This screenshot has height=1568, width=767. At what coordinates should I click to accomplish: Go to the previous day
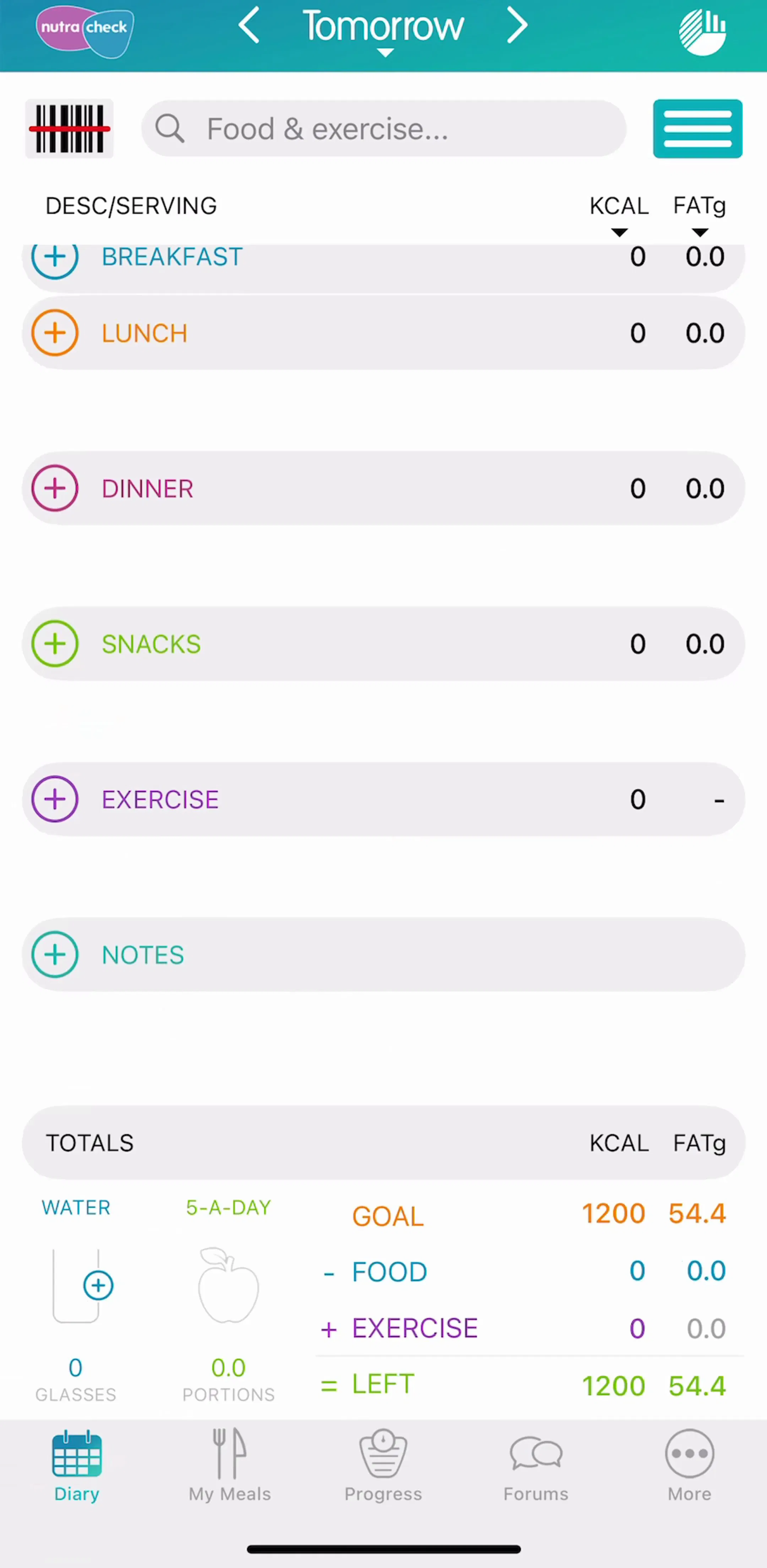(249, 26)
